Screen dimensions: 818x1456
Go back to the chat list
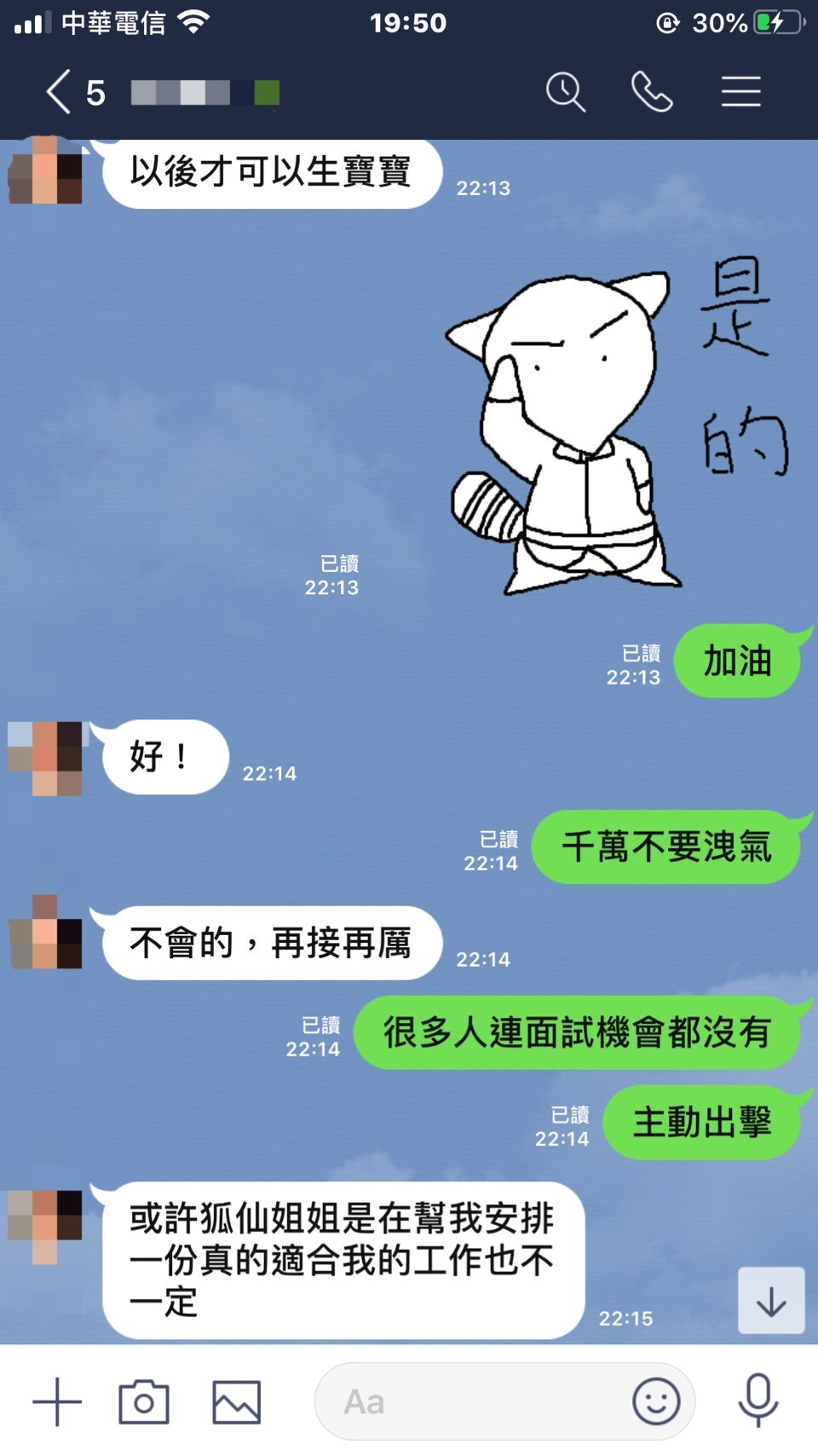click(x=60, y=92)
